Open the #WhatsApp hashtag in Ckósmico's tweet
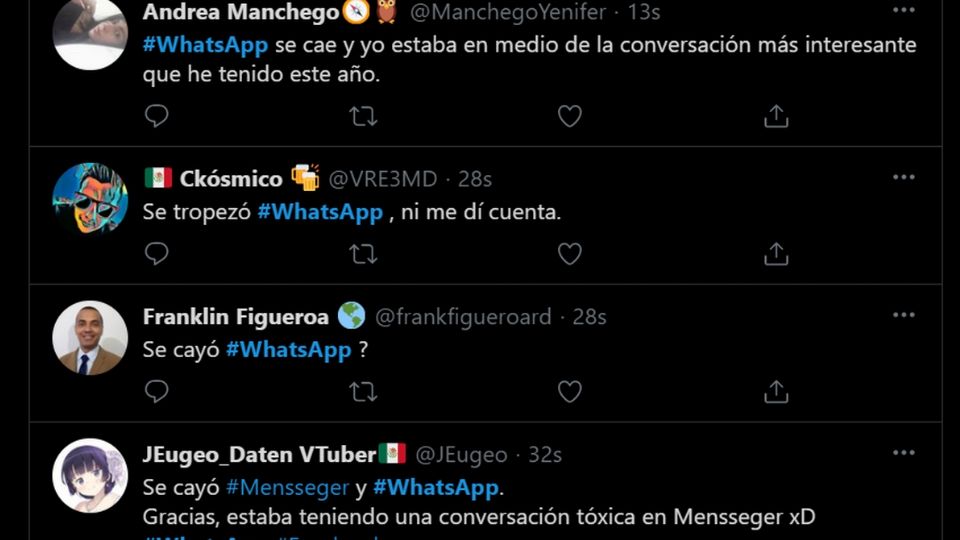 click(x=320, y=212)
